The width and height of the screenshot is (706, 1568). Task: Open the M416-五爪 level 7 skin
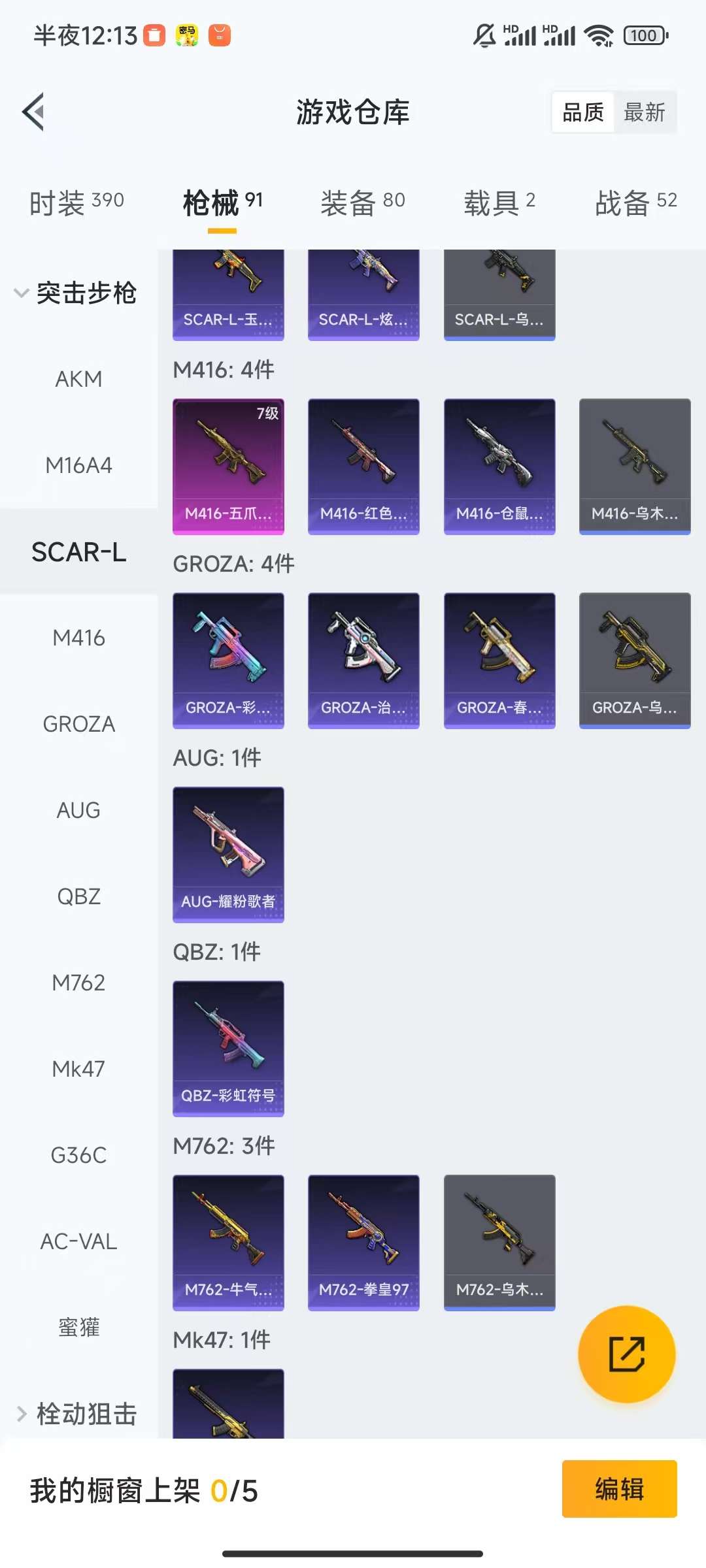coord(228,466)
